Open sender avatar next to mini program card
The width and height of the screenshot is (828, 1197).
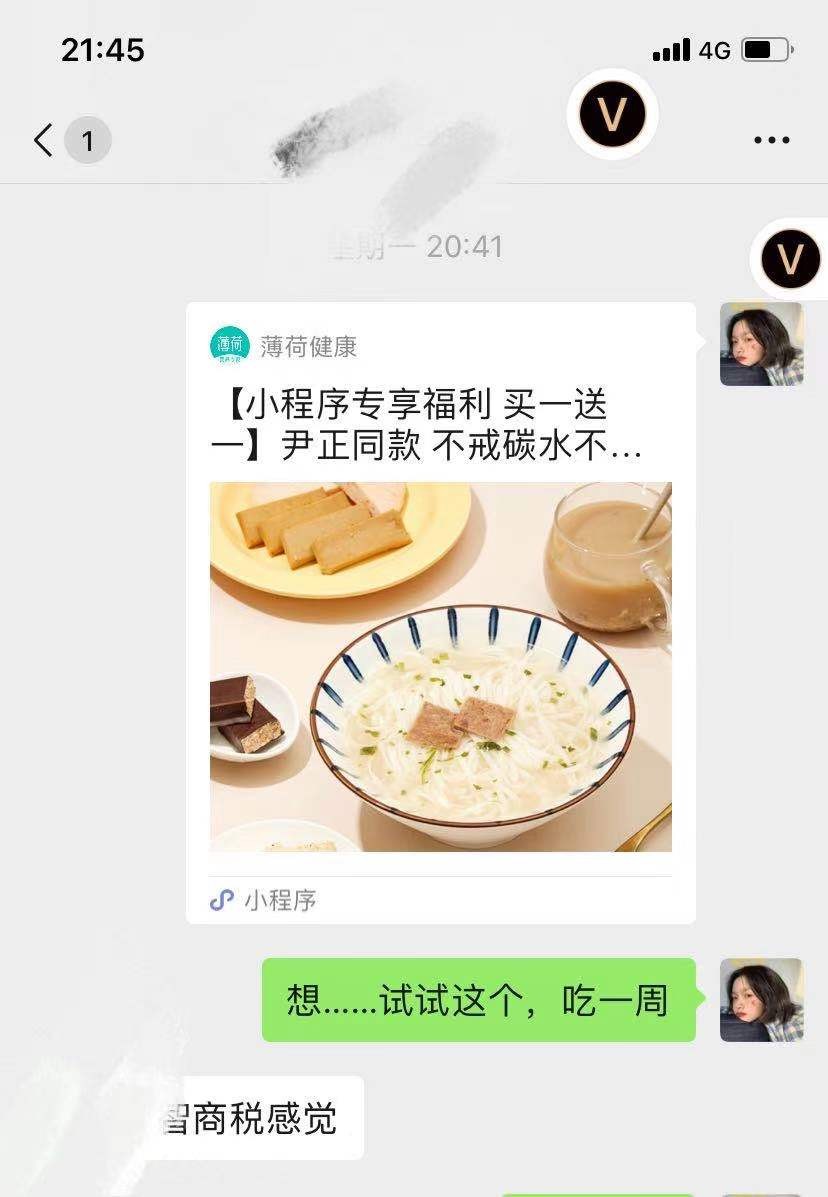pos(761,344)
